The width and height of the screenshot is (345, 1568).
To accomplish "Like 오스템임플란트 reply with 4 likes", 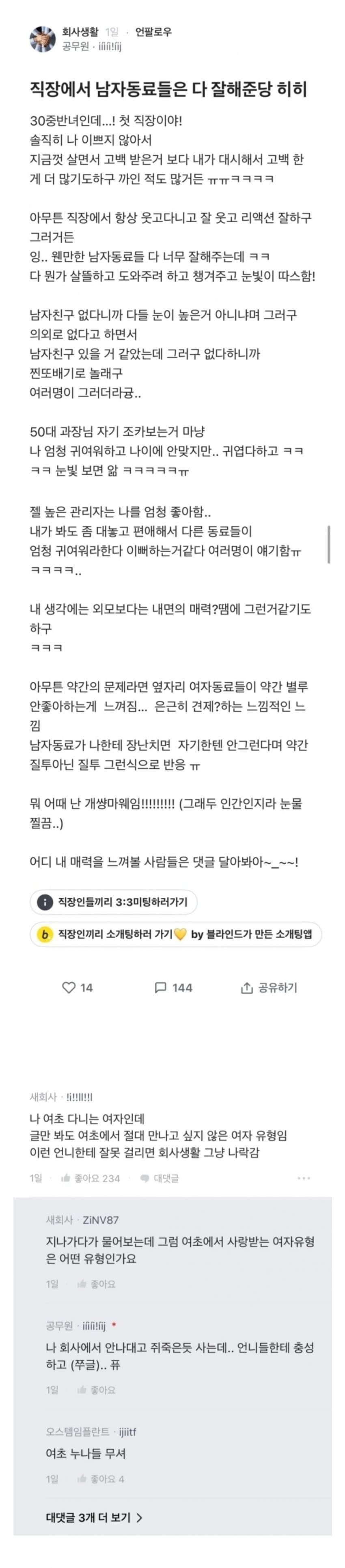I will pyautogui.click(x=100, y=1478).
